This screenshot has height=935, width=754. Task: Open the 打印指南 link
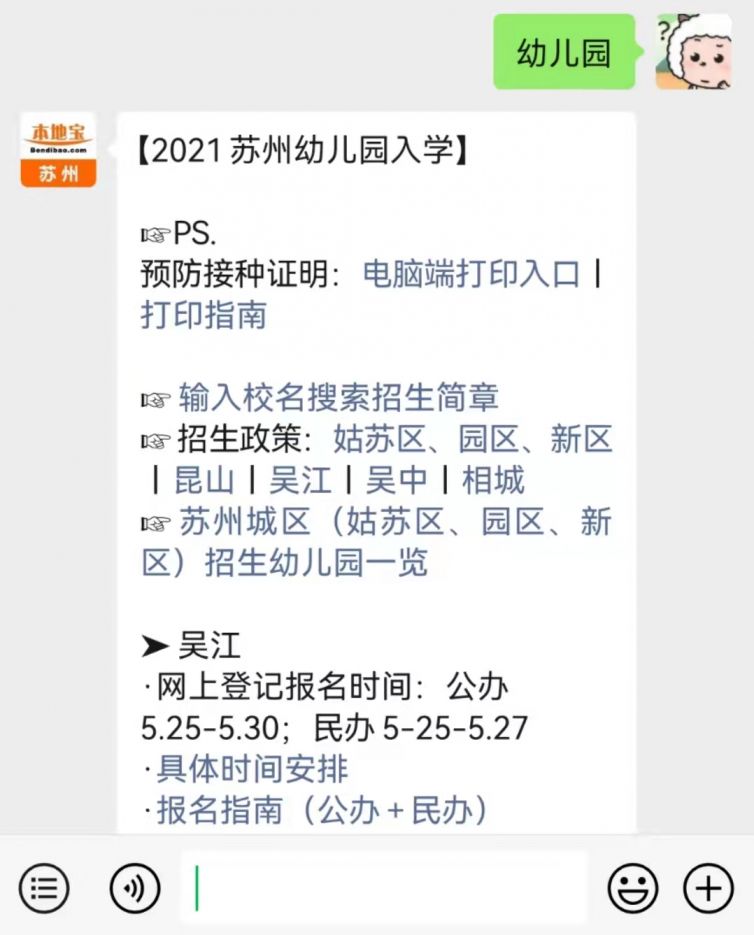[x=204, y=315]
